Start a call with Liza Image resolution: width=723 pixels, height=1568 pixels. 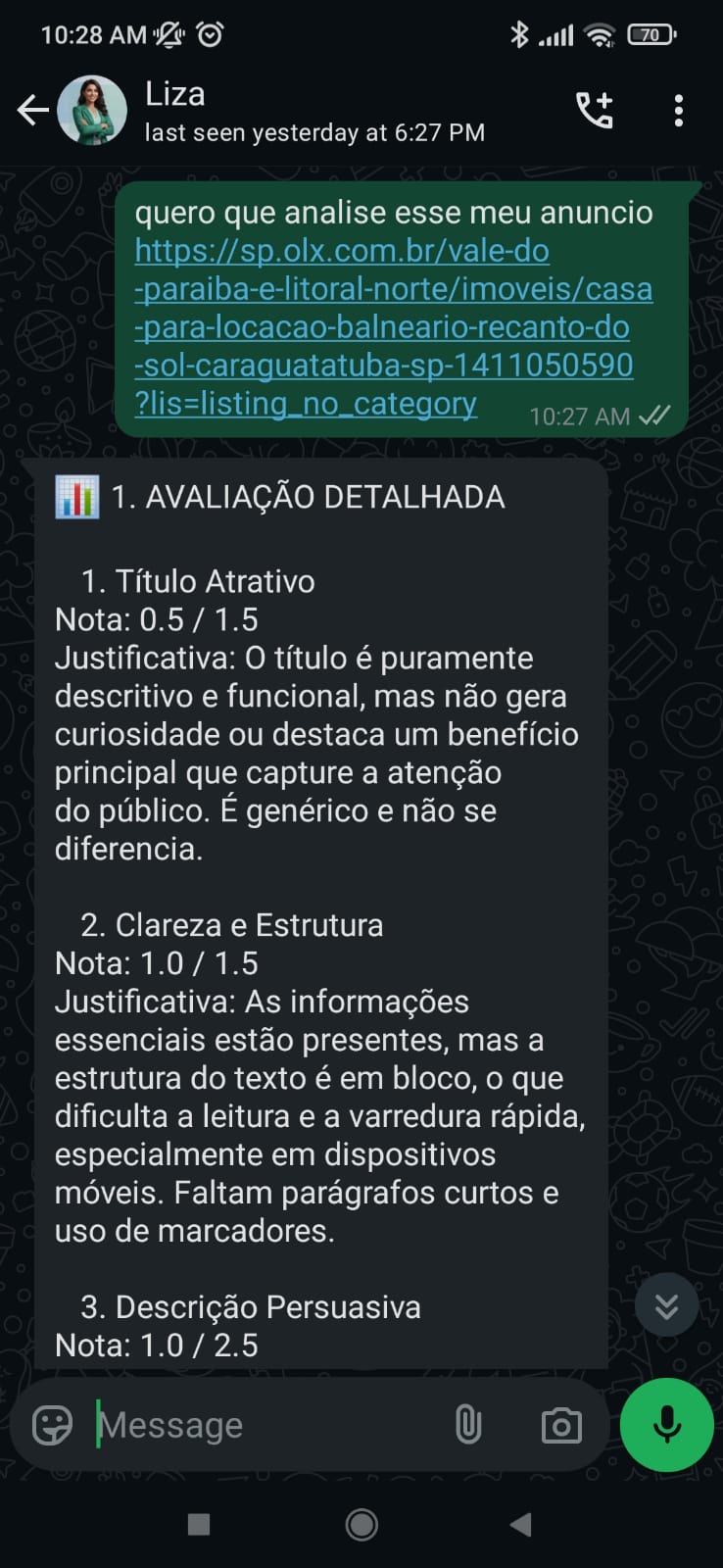coord(595,111)
